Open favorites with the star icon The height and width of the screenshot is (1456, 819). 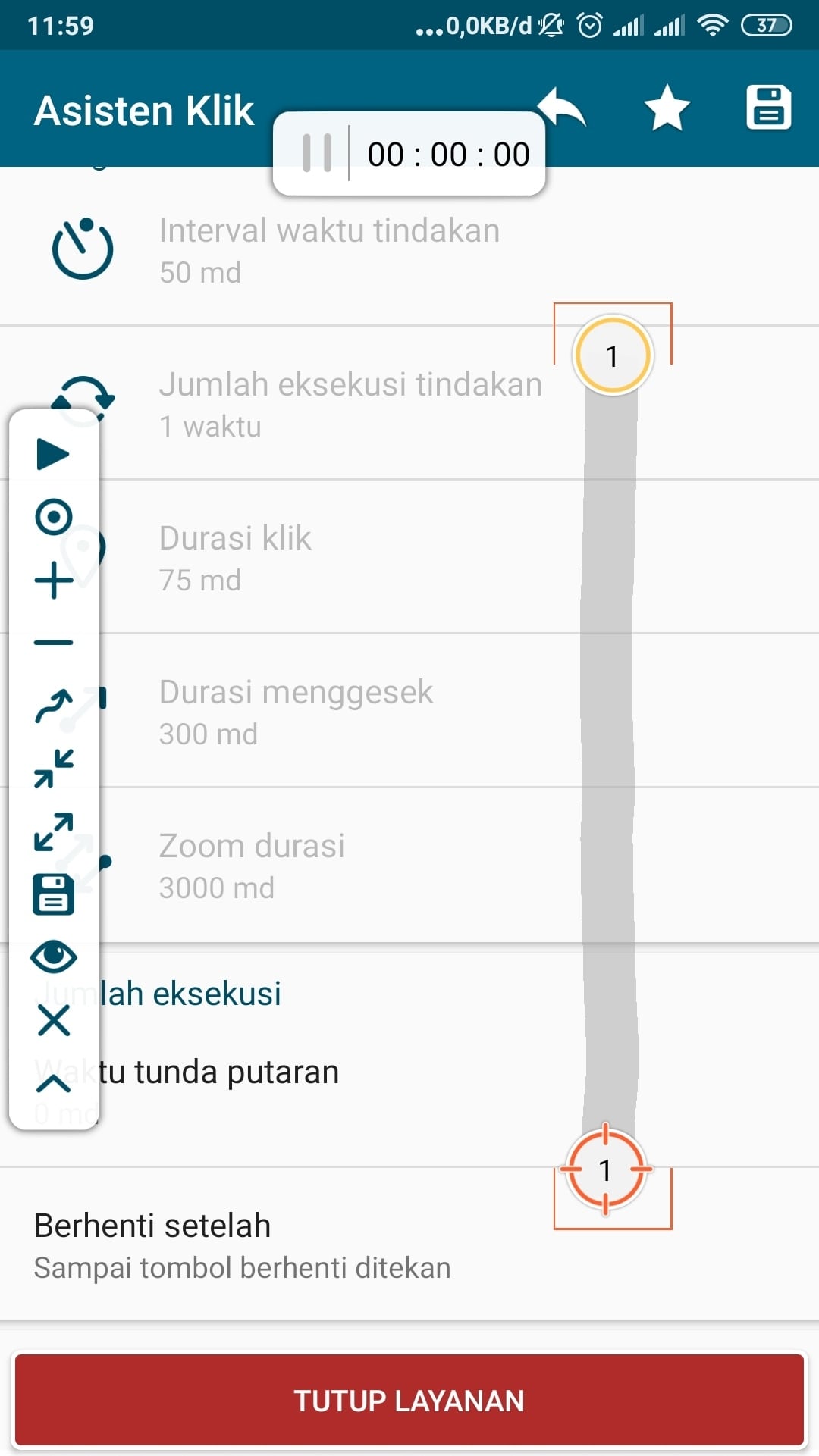coord(667,108)
